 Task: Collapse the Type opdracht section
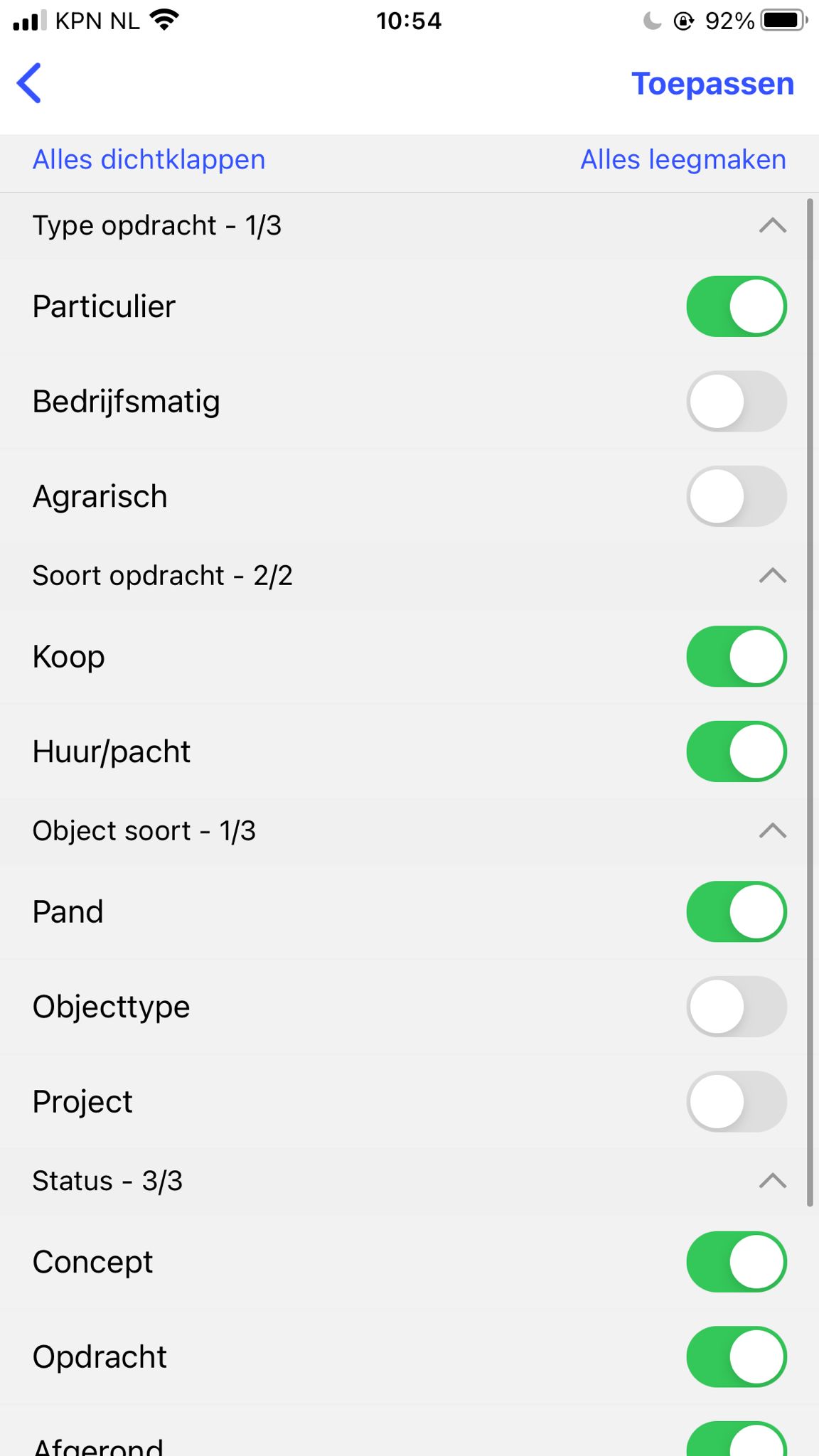(773, 226)
